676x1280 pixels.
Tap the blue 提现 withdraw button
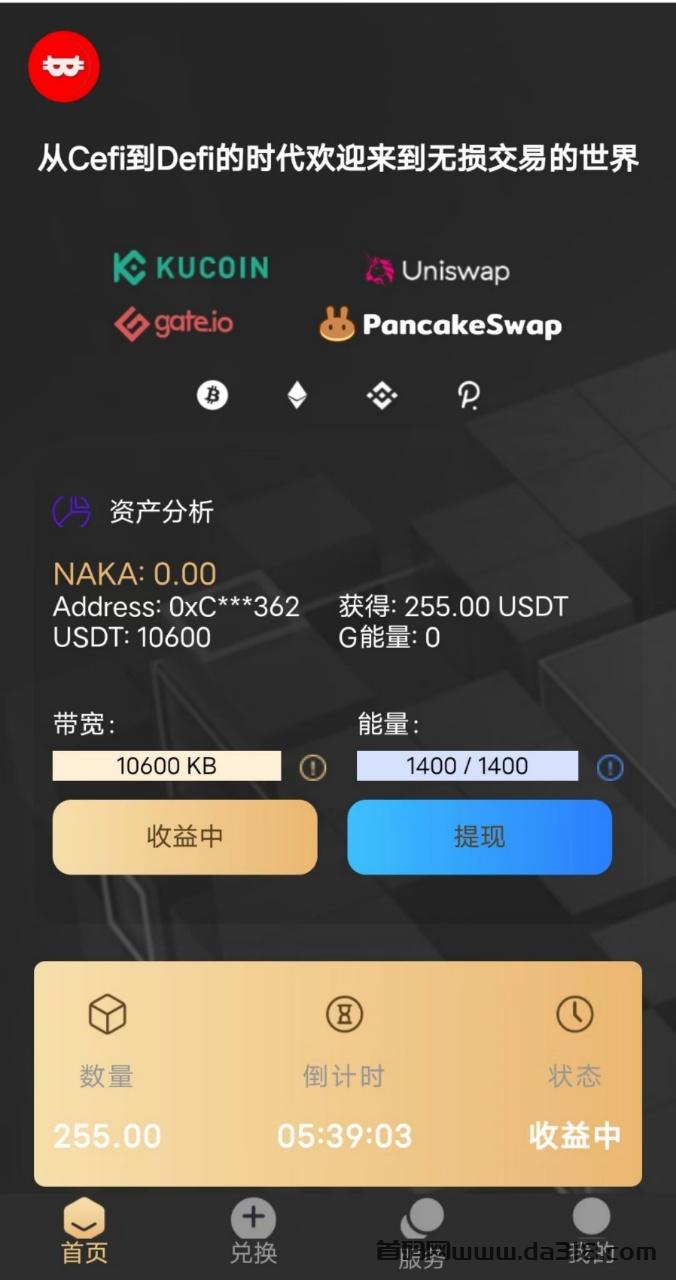pyautogui.click(x=479, y=837)
